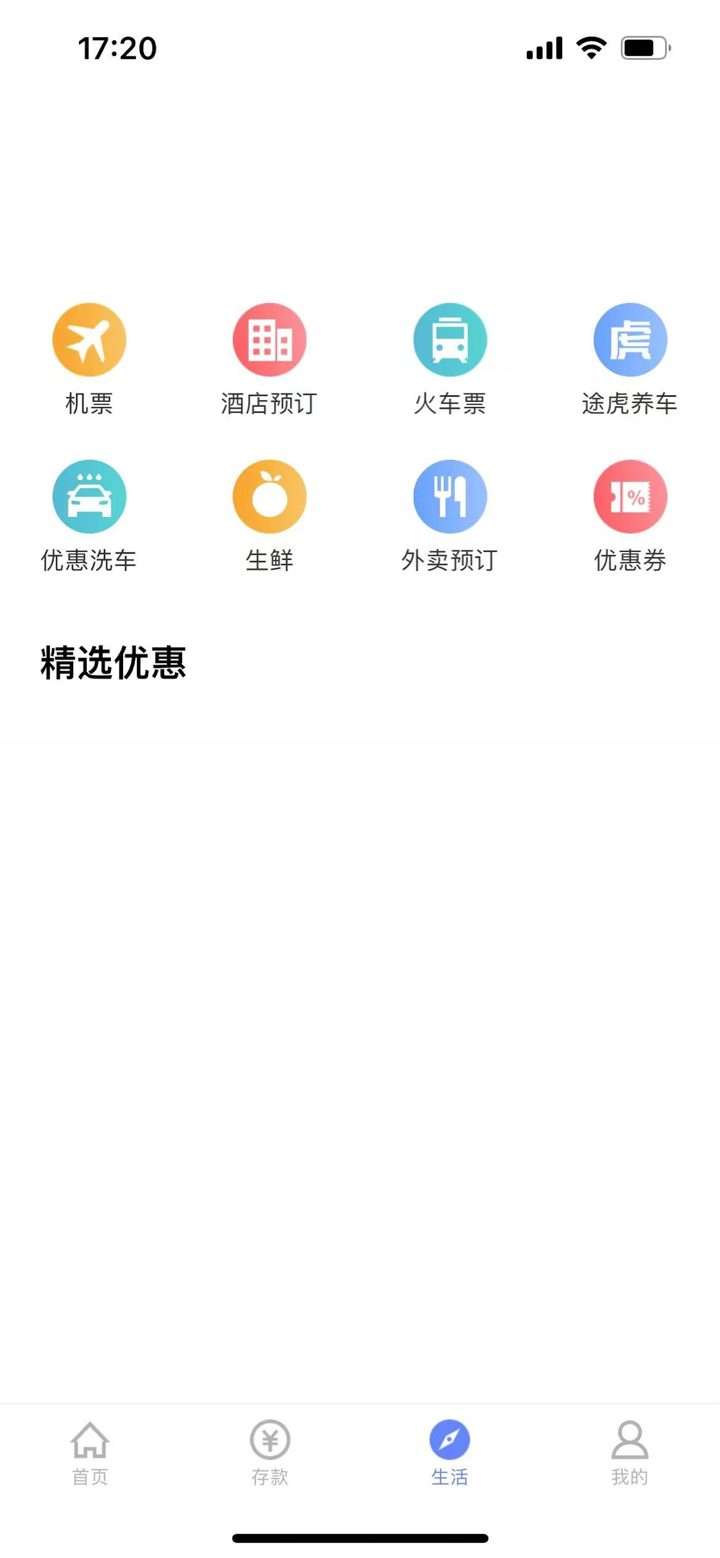Open the 优惠券 coupons service
The width and height of the screenshot is (720, 1558).
click(x=630, y=495)
